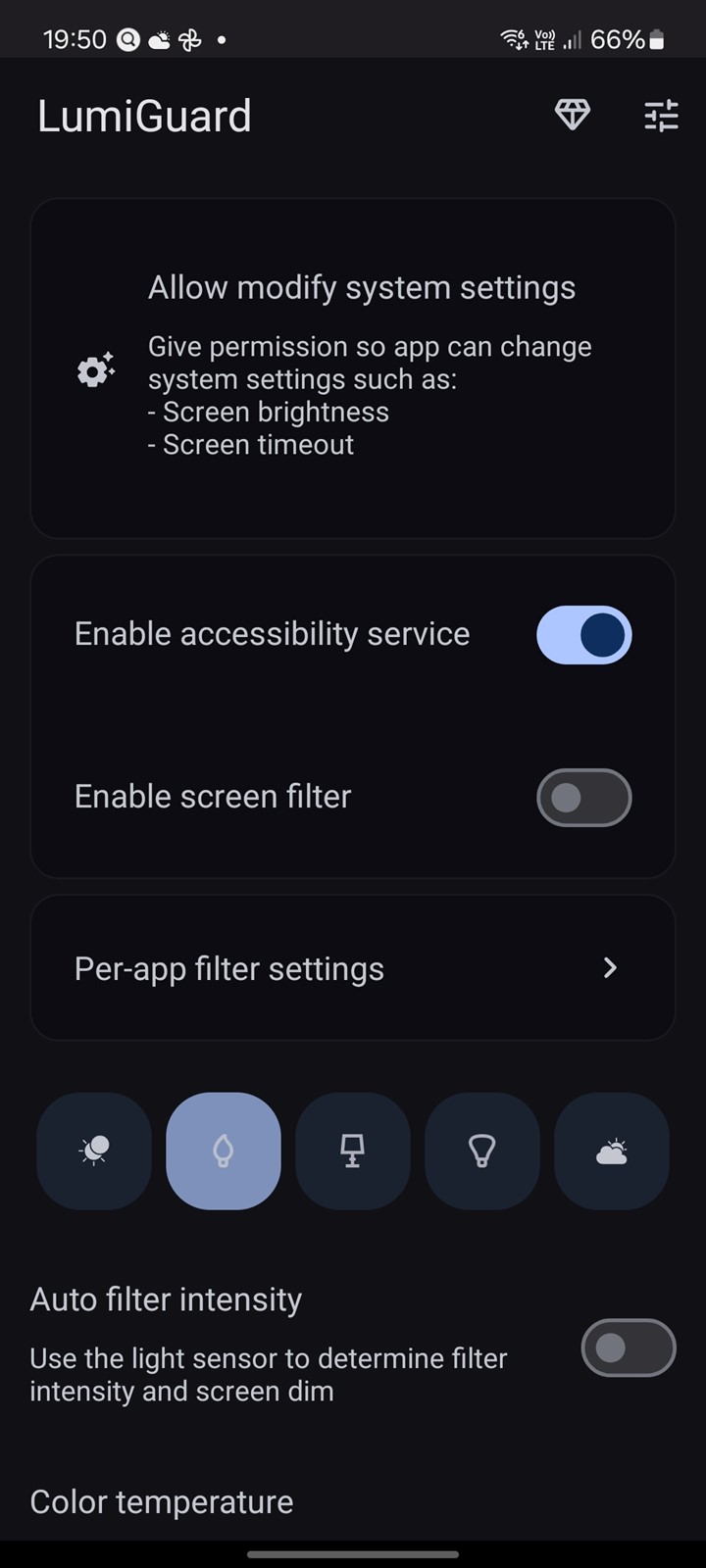The image size is (706, 1568).
Task: Choose the desk lamp filter preset
Action: click(353, 1151)
